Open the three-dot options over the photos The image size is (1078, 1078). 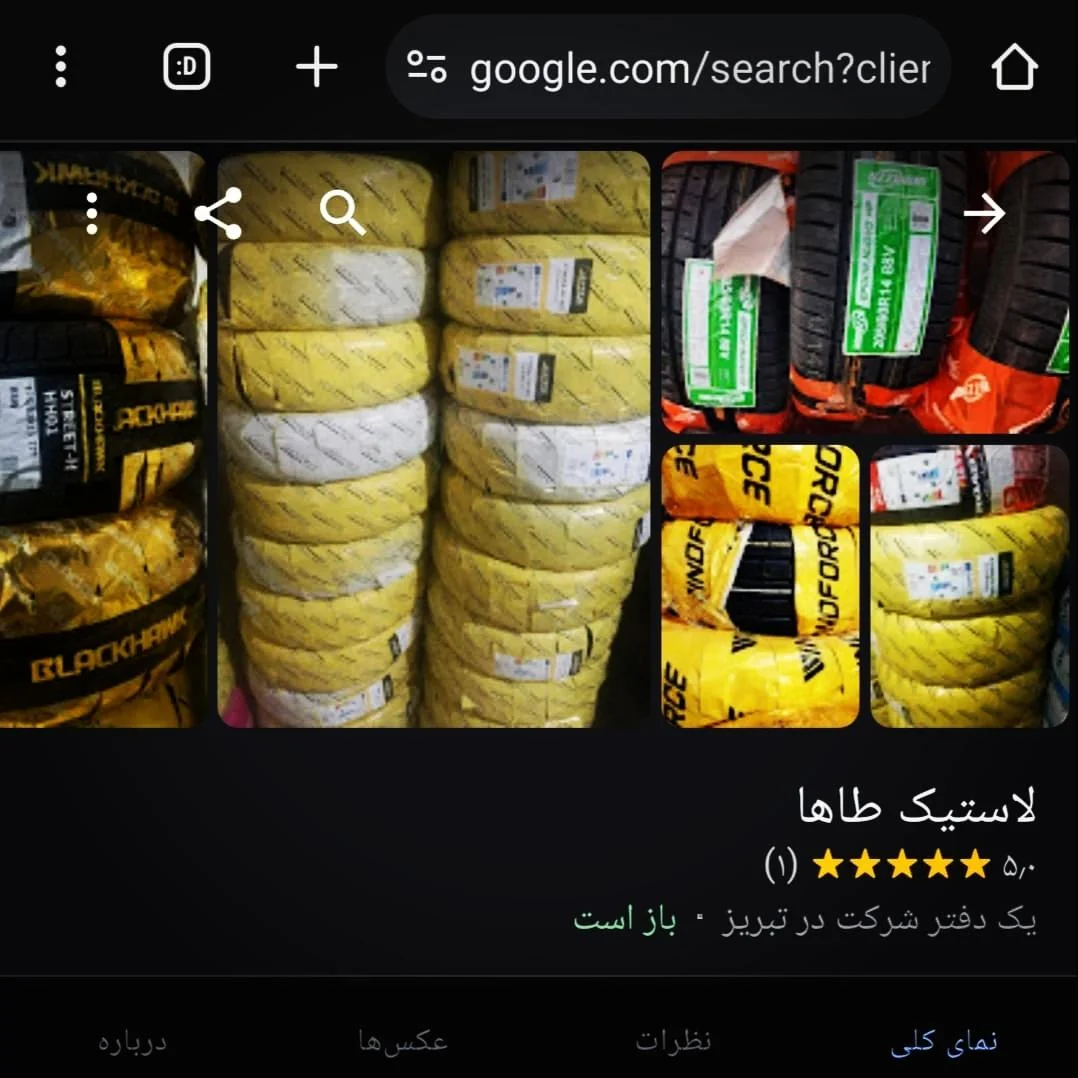pos(92,213)
